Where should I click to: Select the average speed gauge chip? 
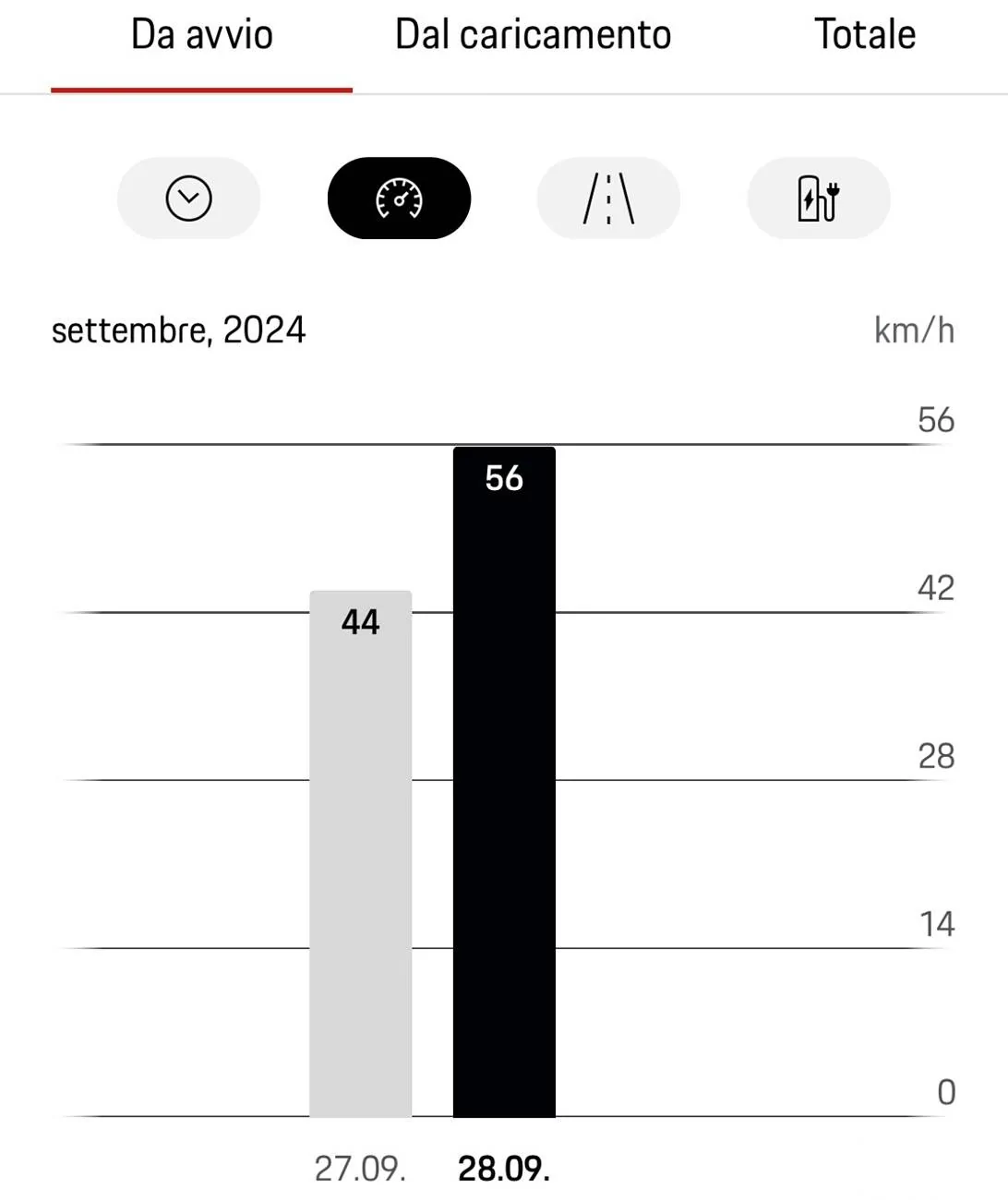coord(399,198)
